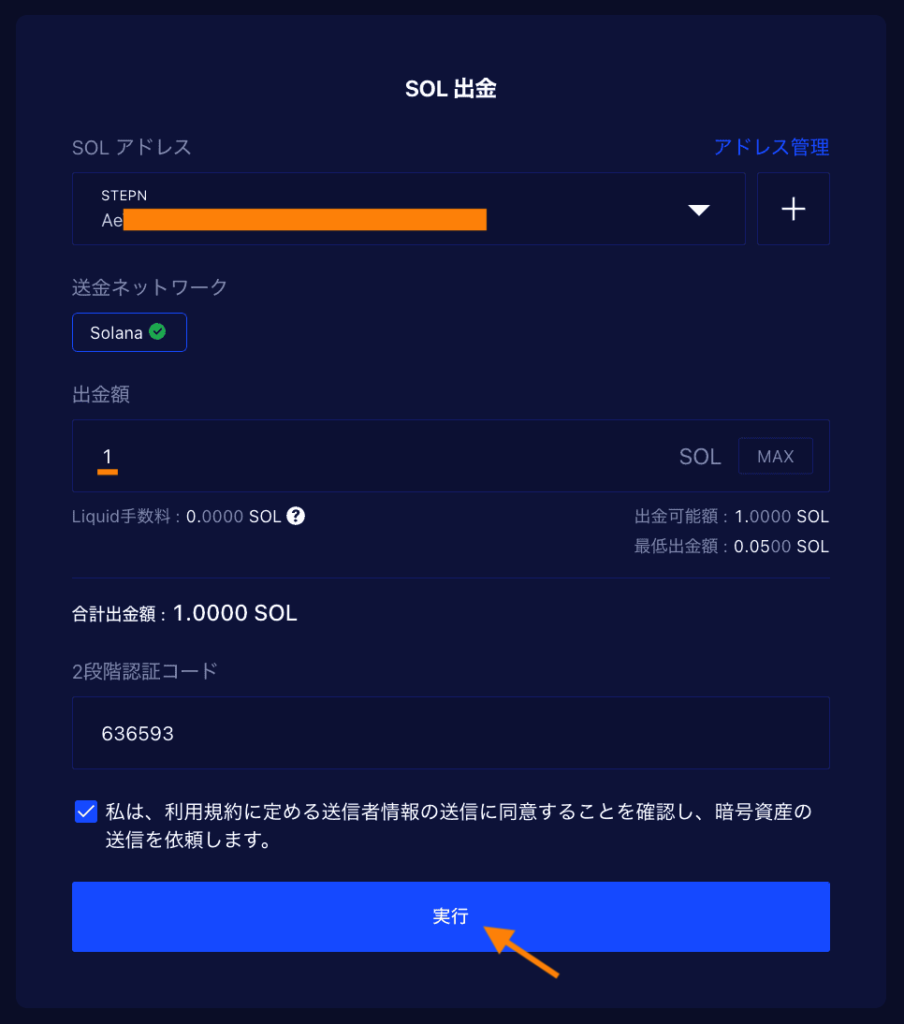Open the アドレス管理 link

coord(771,147)
